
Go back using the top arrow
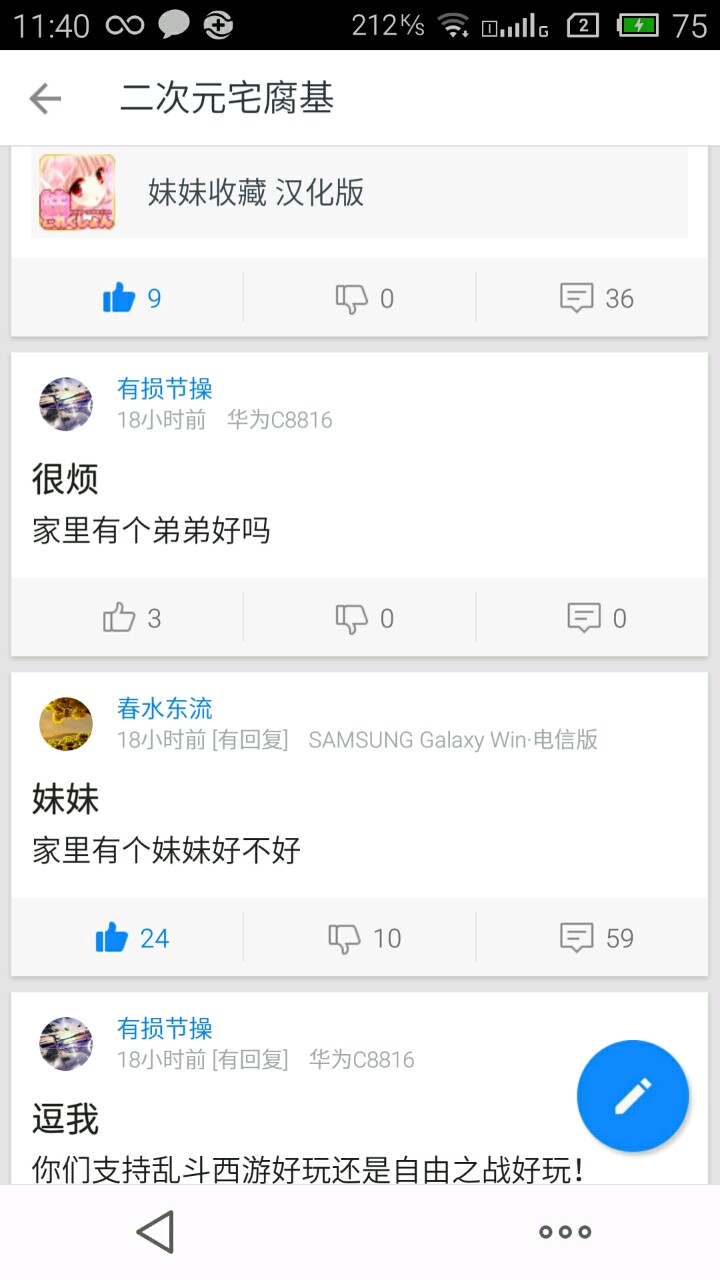[x=45, y=98]
